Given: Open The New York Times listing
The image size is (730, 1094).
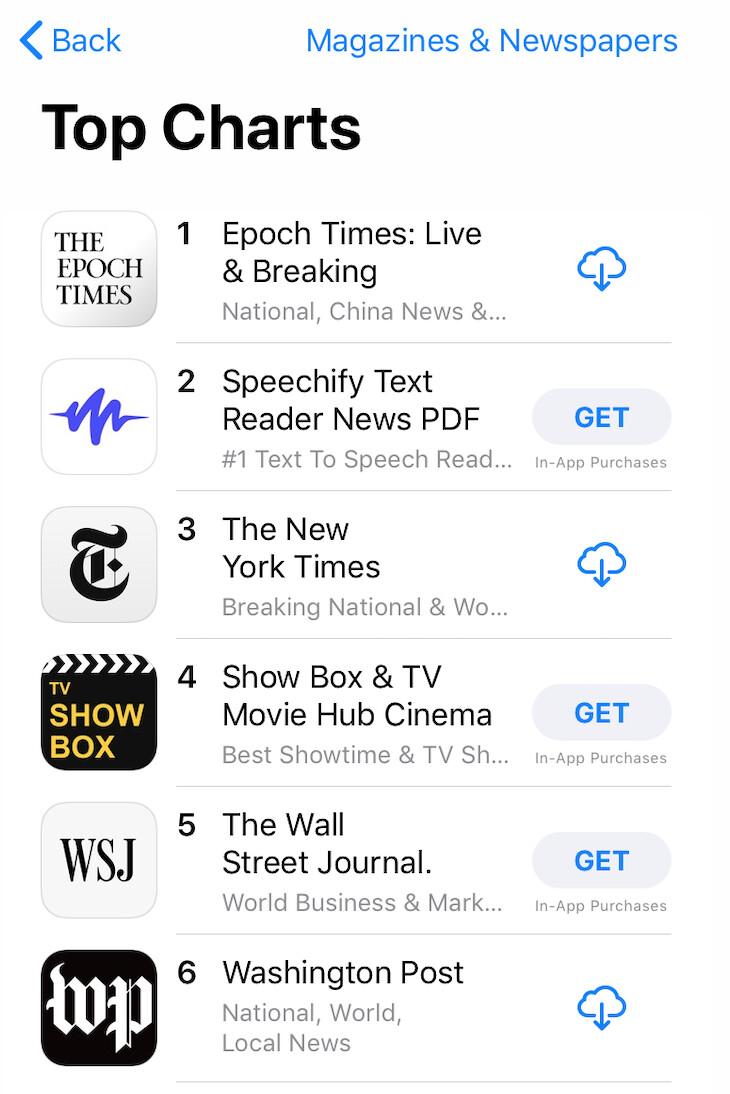Looking at the screenshot, I should (x=301, y=548).
